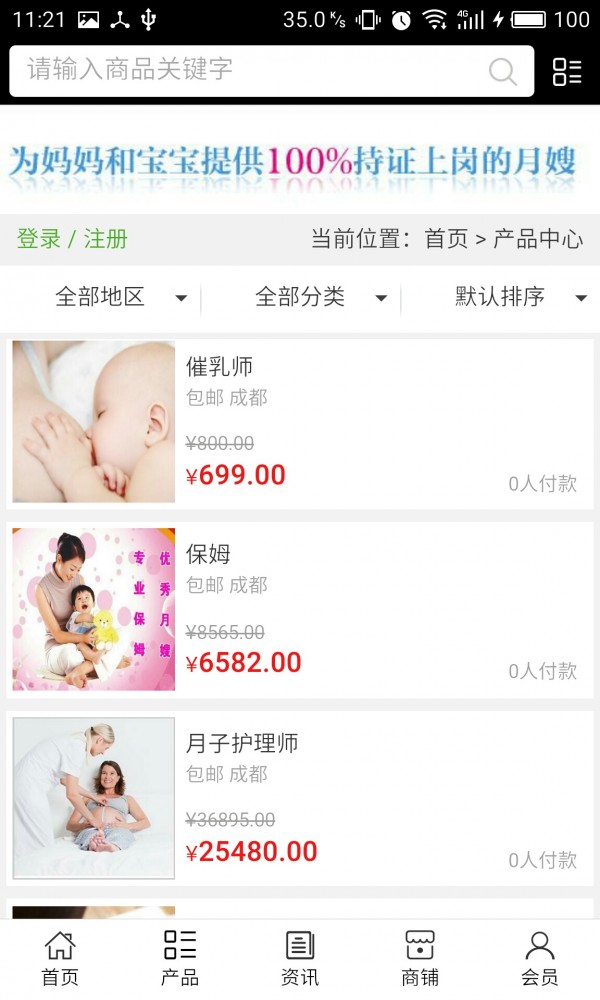Tap the product keyword search field
Image resolution: width=600 pixels, height=1000 pixels.
(x=250, y=70)
